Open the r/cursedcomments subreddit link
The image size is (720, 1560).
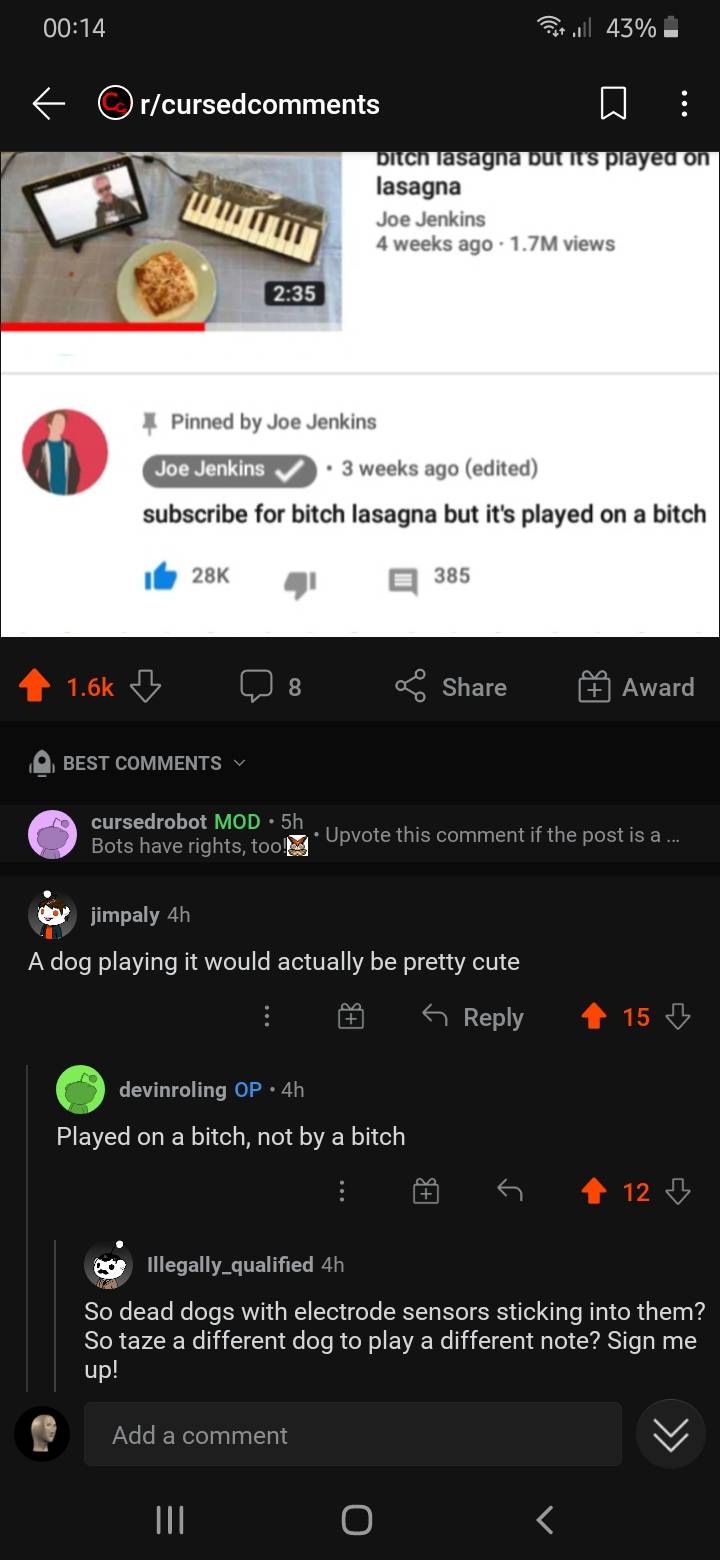coord(260,104)
